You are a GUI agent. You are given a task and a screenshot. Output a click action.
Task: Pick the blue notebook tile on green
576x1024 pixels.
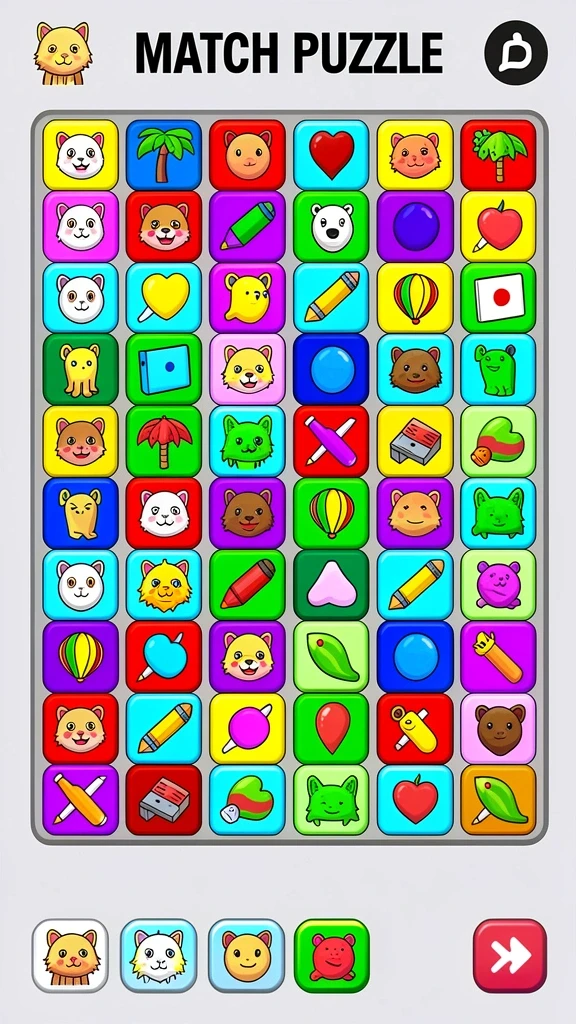click(x=164, y=370)
